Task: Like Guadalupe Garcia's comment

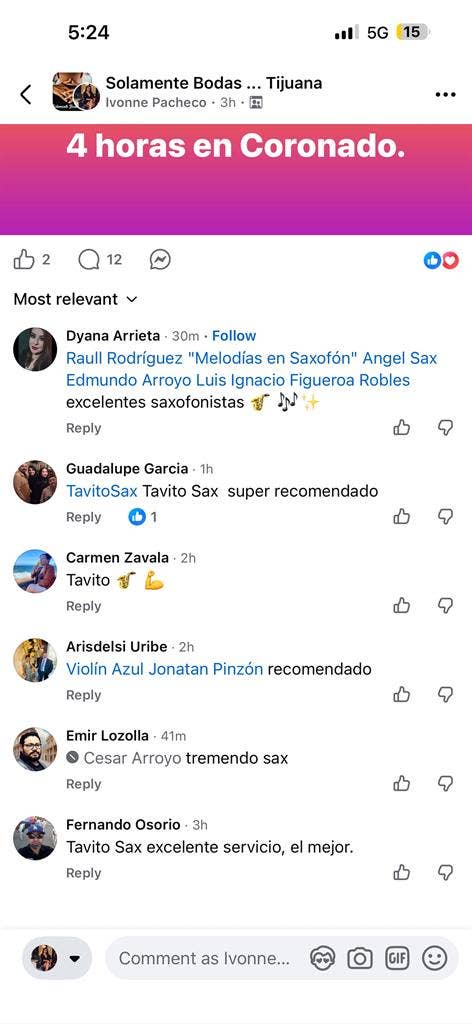Action: point(401,517)
